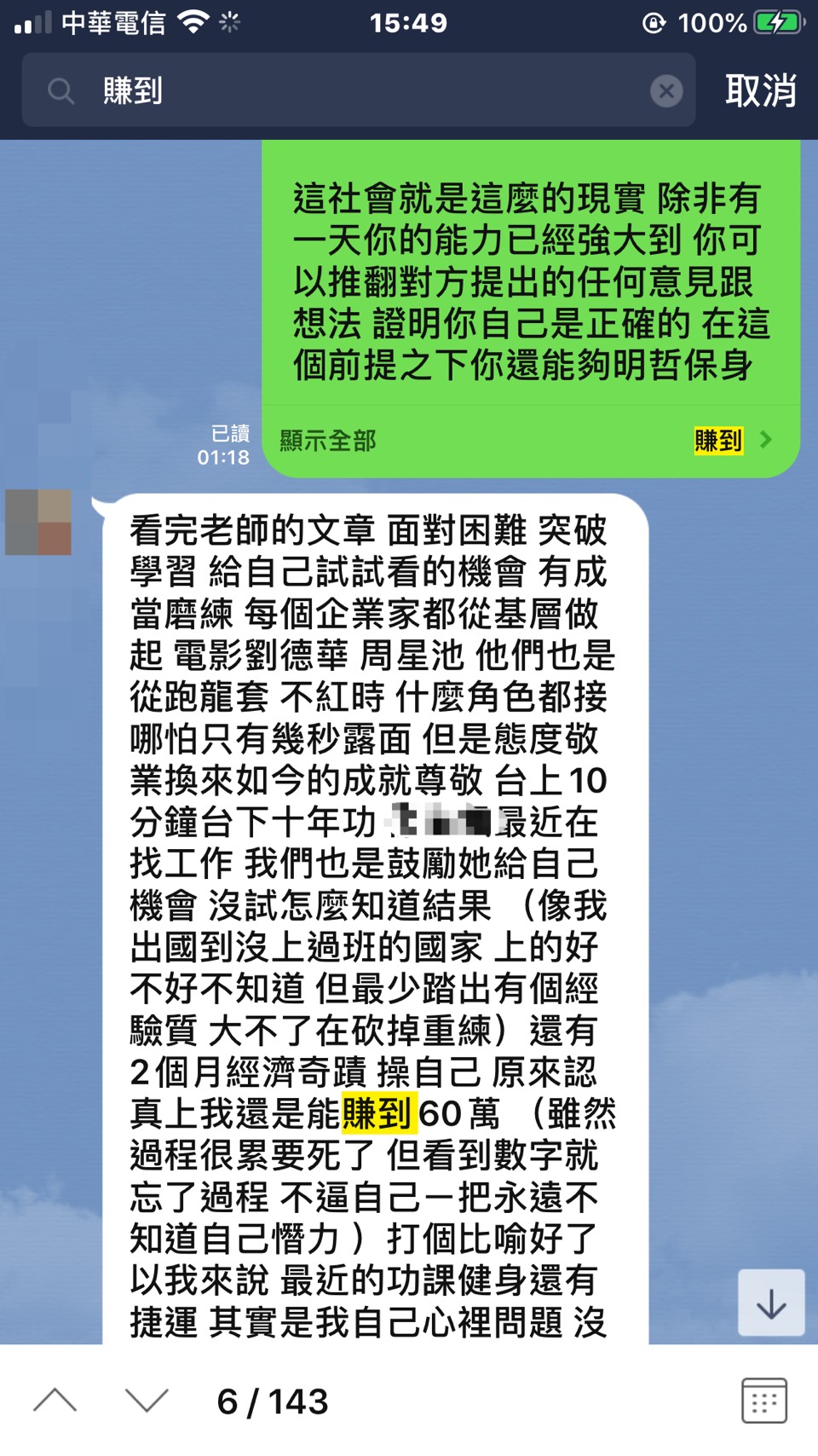Tap 取消 to cancel the search

pos(760,90)
